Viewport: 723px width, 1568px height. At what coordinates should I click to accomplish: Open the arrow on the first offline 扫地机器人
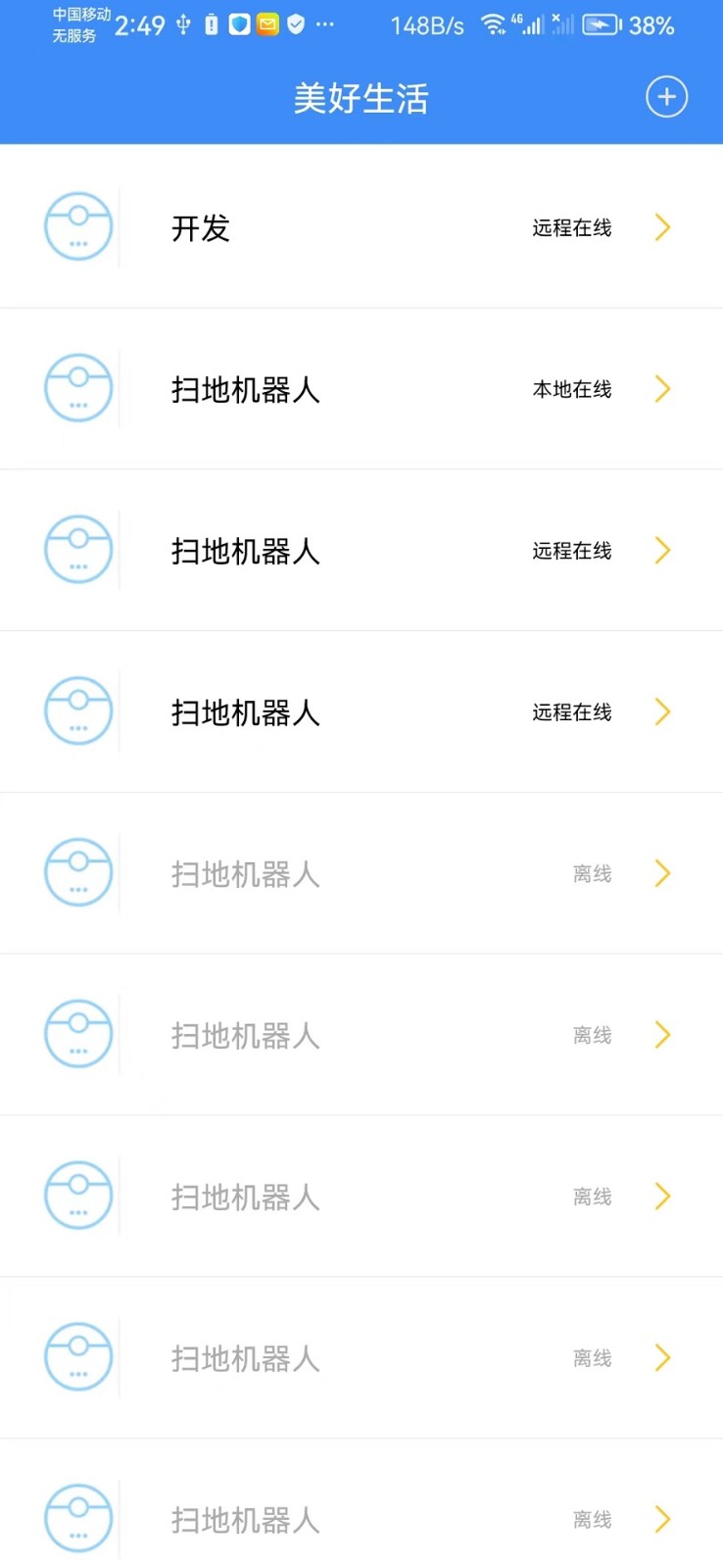pyautogui.click(x=662, y=872)
